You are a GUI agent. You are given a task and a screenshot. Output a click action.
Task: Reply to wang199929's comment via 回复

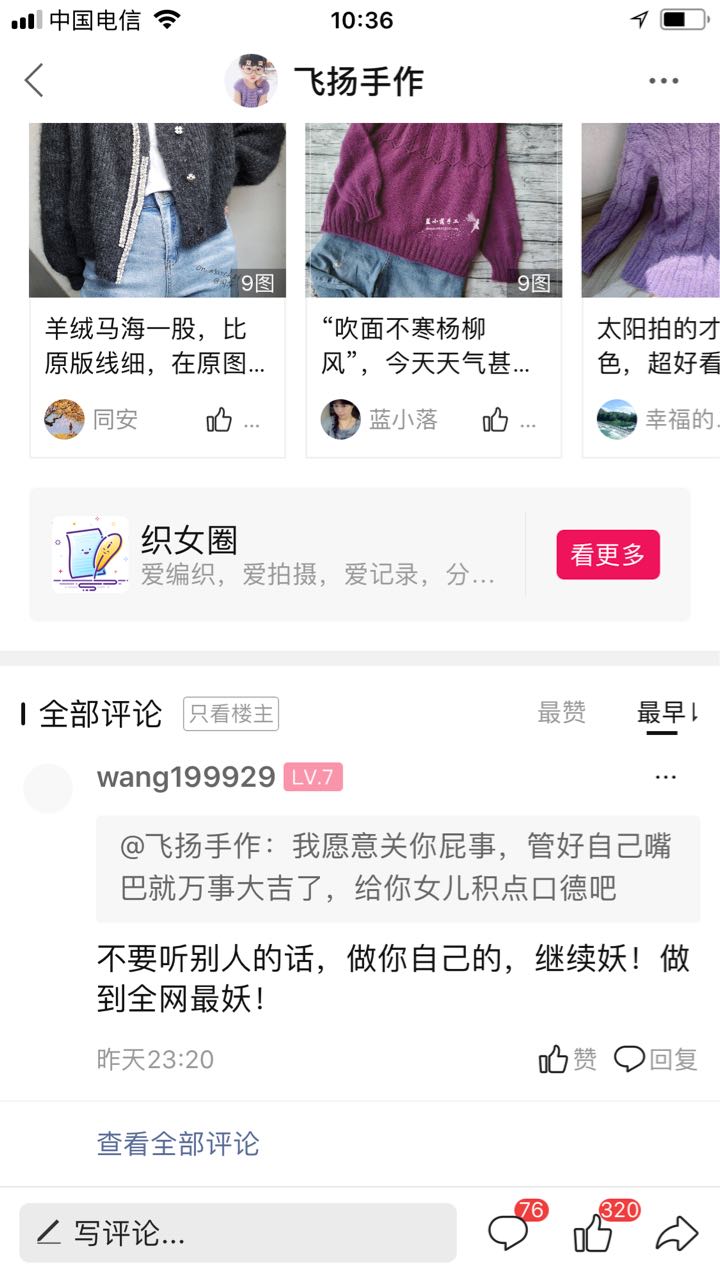point(656,1060)
